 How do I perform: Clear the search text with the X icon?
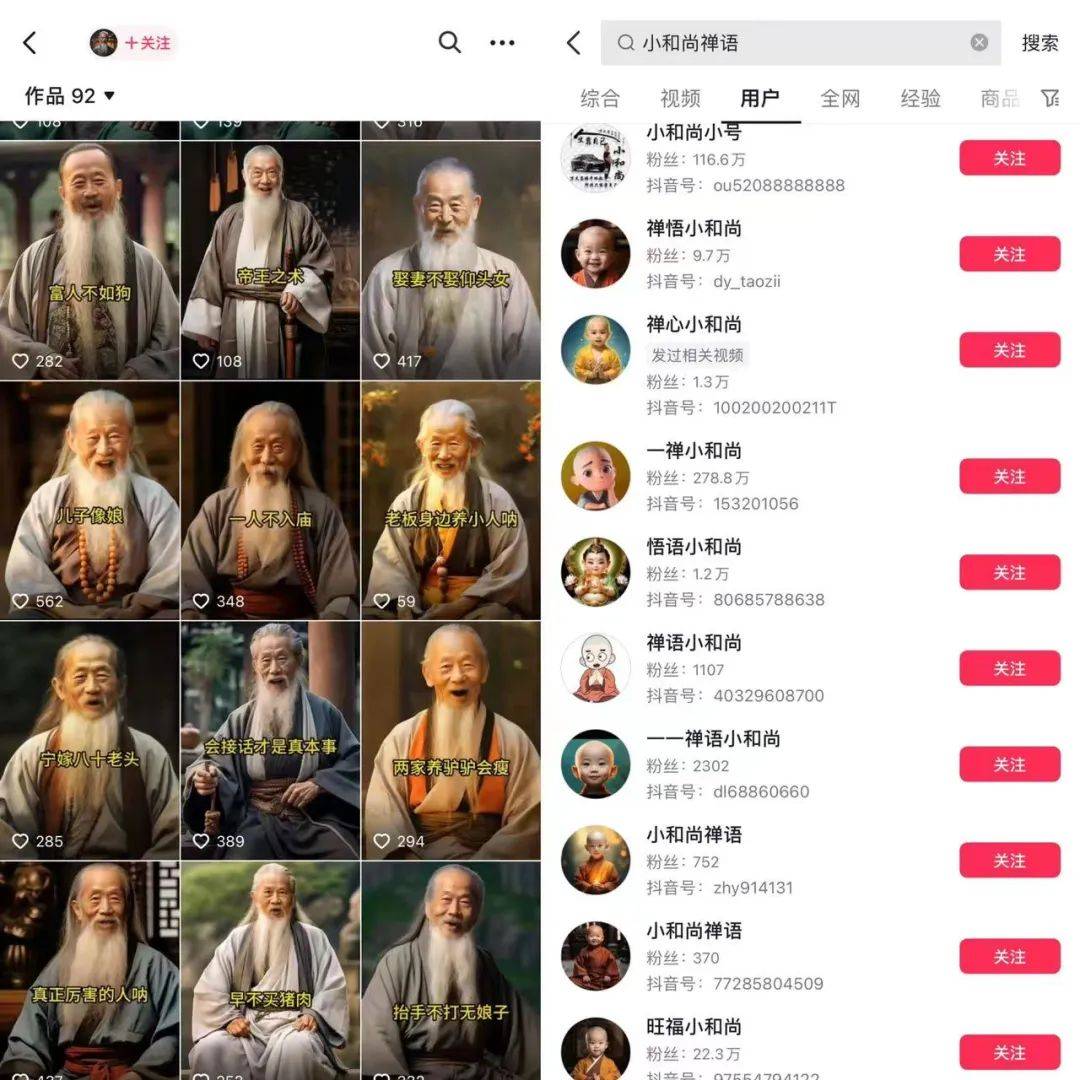pos(979,43)
